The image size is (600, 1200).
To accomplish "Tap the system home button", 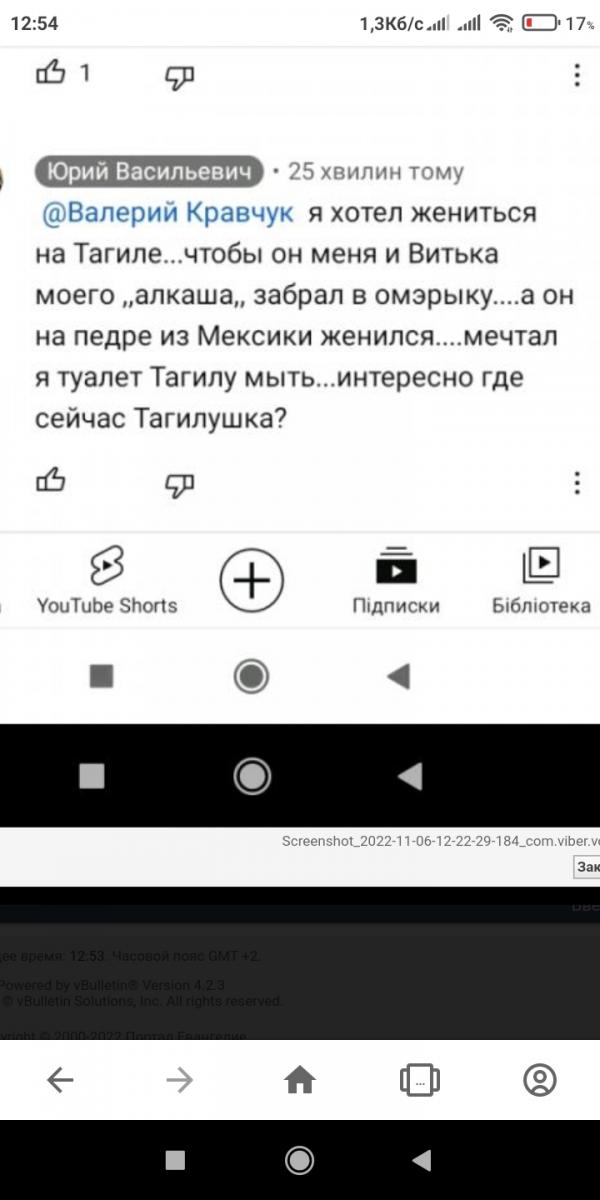I will click(x=299, y=1160).
